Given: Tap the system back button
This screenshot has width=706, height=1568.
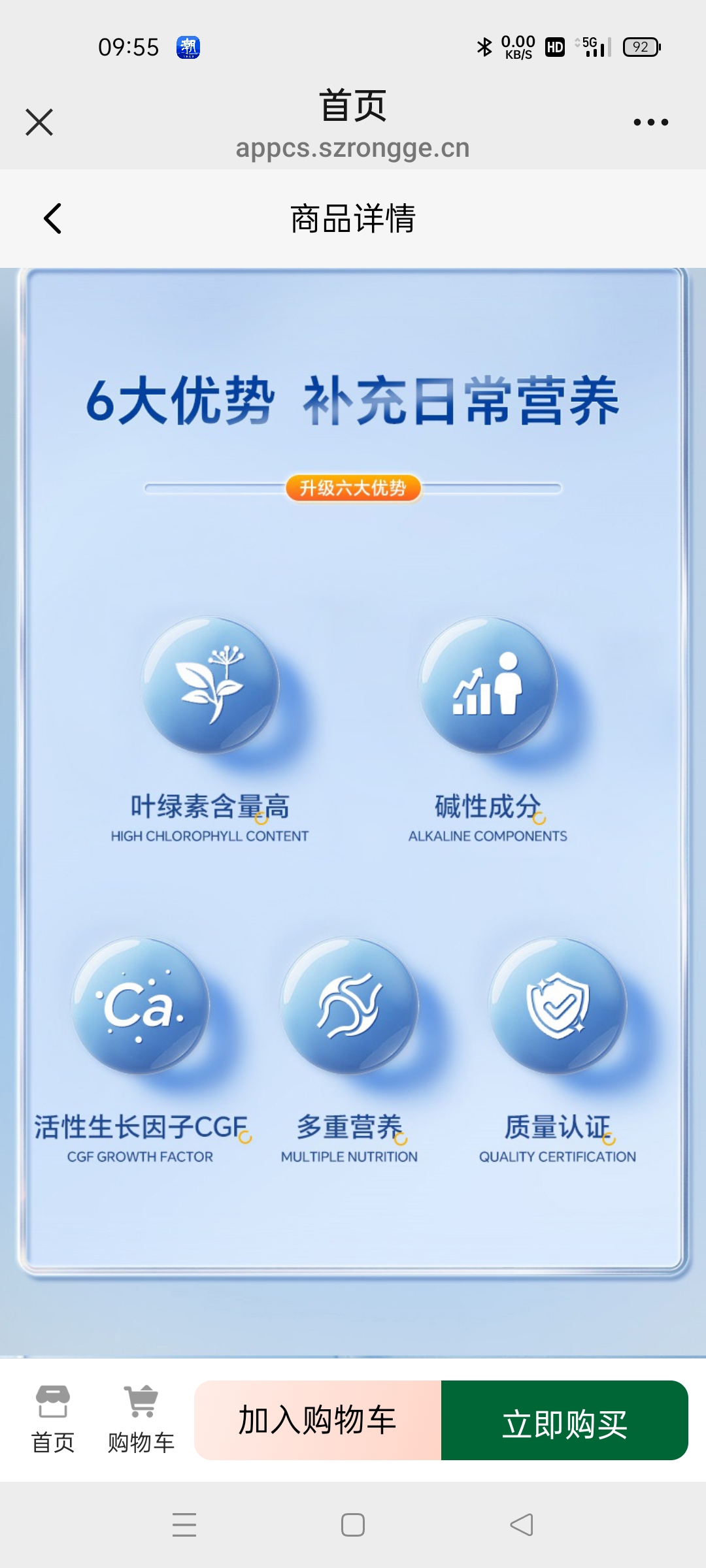Looking at the screenshot, I should tap(522, 1525).
